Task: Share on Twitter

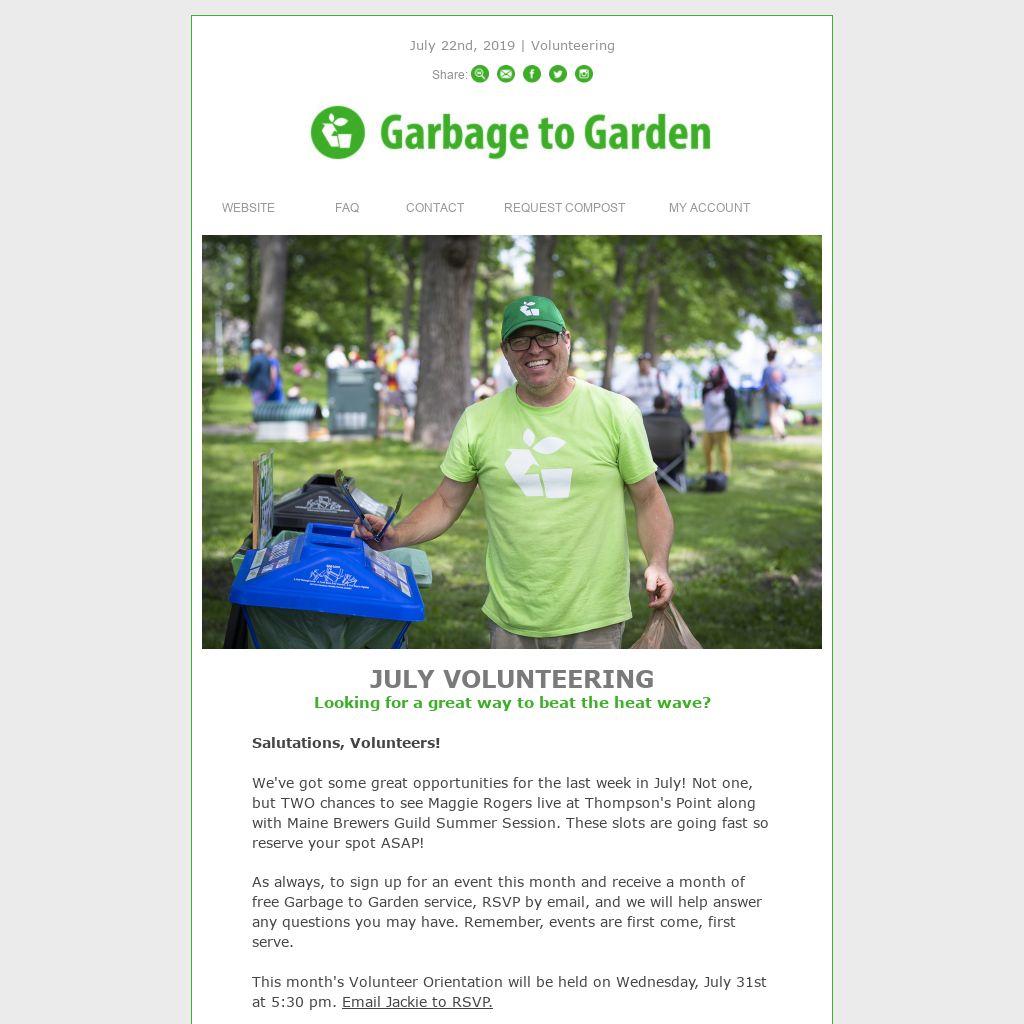Action: pyautogui.click(x=558, y=74)
